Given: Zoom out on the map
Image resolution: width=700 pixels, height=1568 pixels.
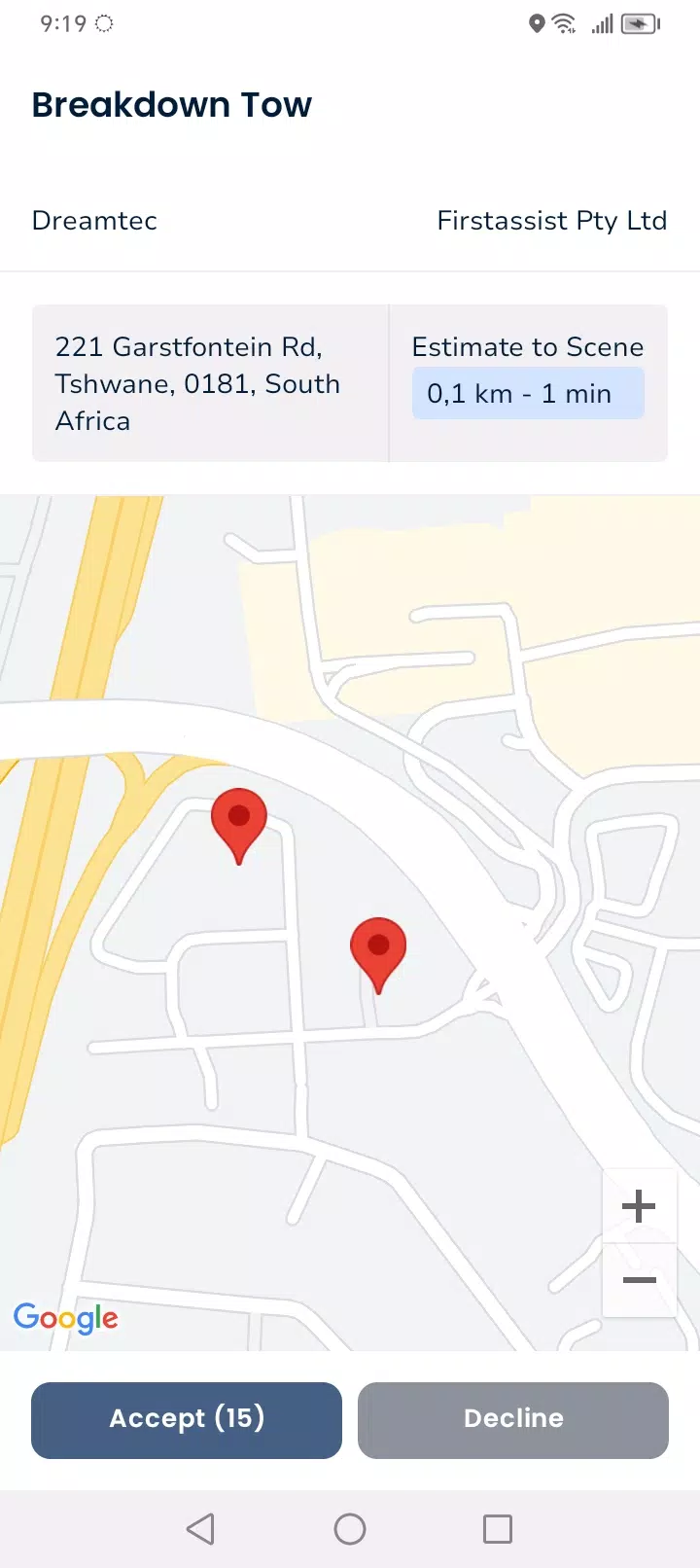Looking at the screenshot, I should (639, 1280).
